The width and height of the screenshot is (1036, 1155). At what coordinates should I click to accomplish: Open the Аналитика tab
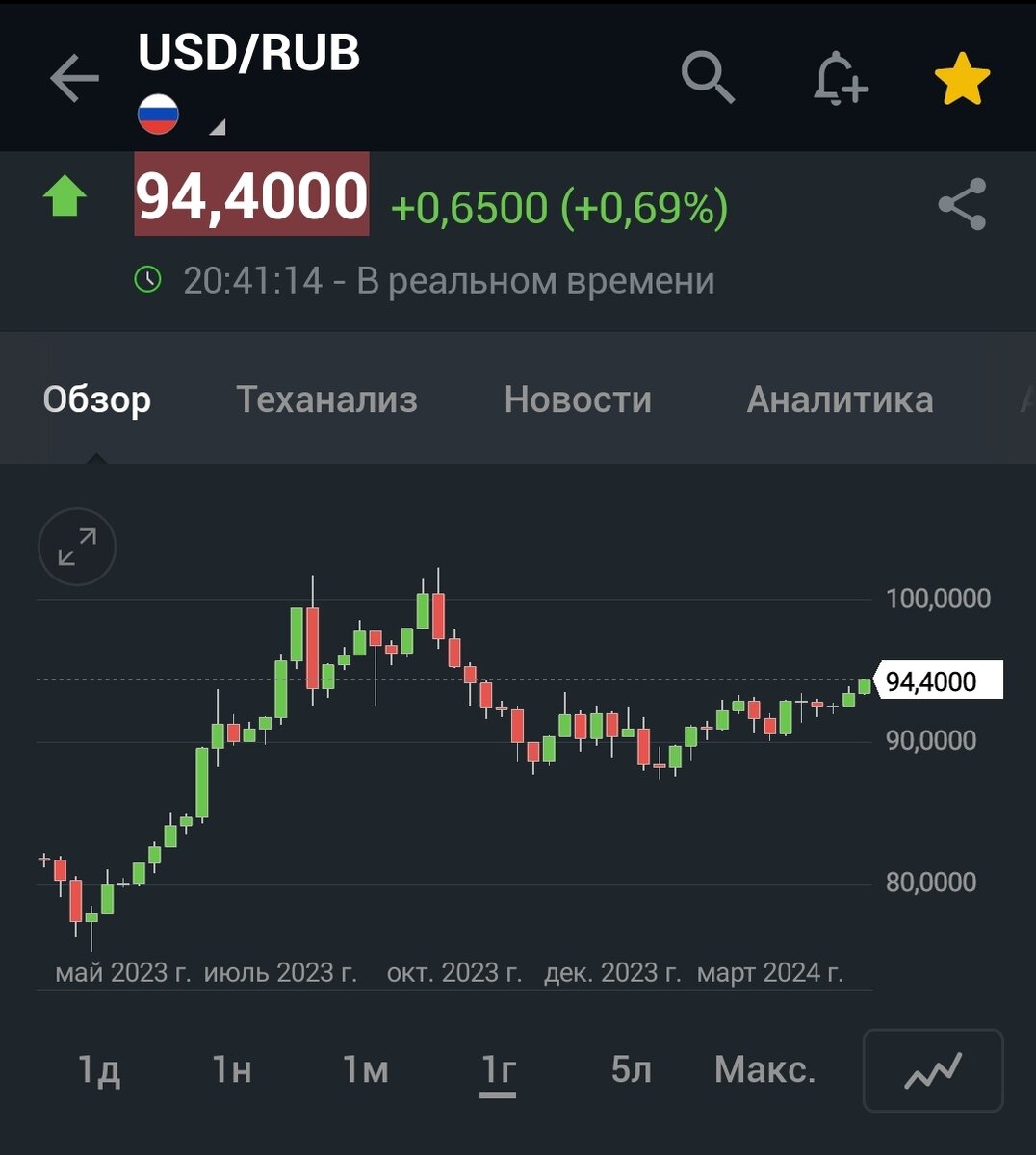840,398
